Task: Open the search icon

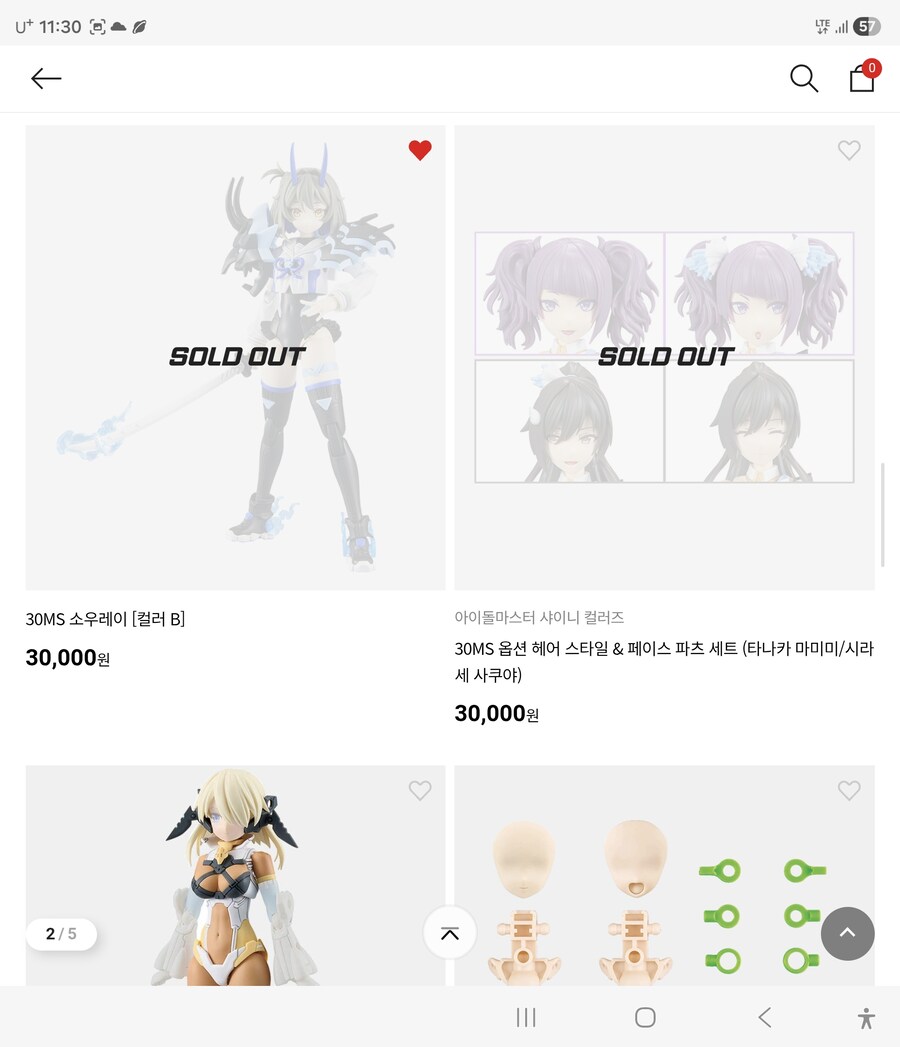Action: (x=804, y=78)
